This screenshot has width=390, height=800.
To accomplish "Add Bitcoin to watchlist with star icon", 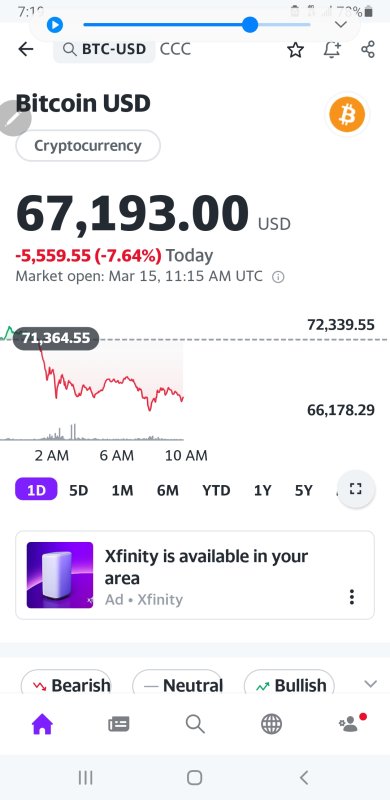I will tap(296, 50).
